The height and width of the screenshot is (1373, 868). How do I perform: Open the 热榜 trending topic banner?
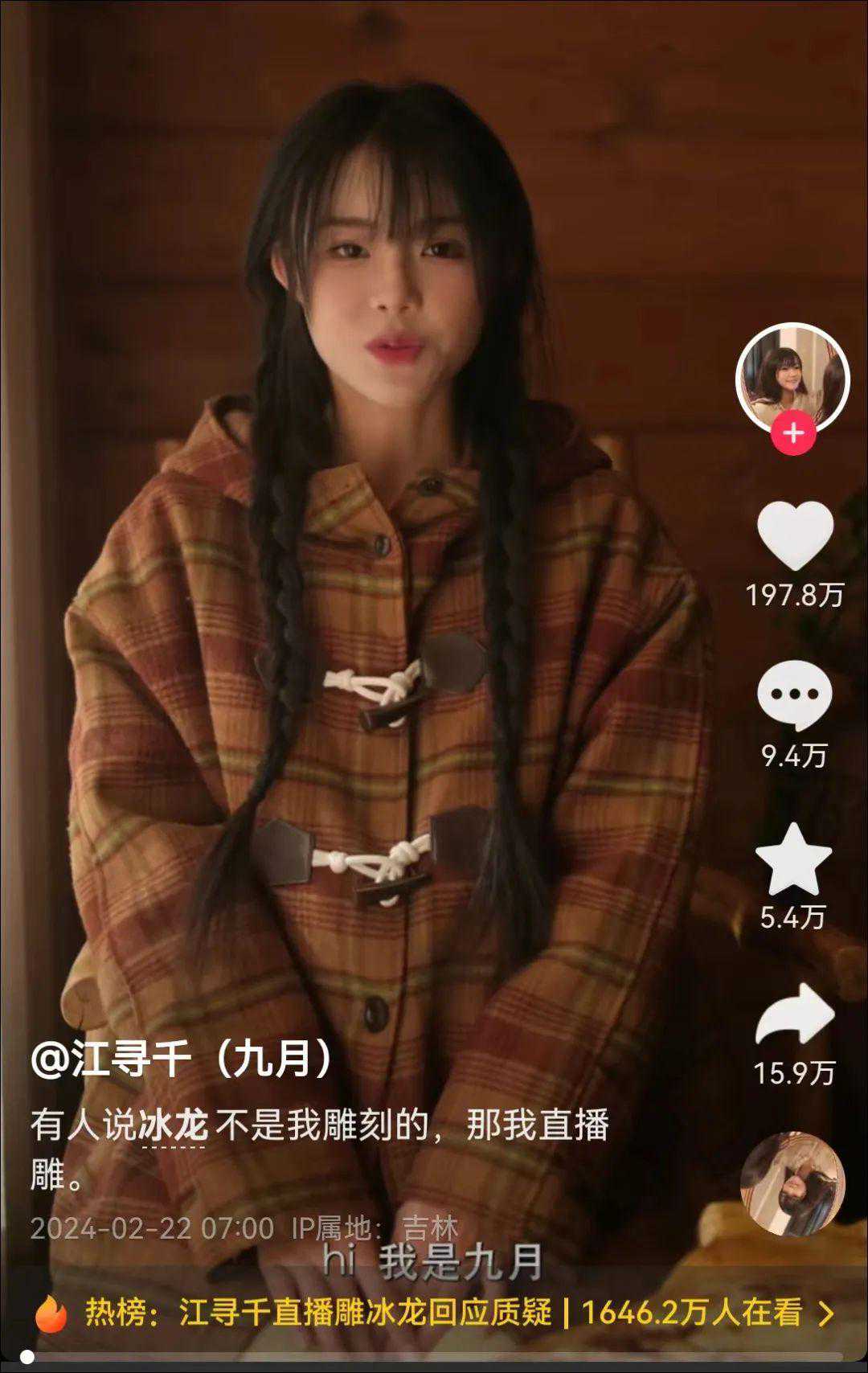coord(434,1313)
